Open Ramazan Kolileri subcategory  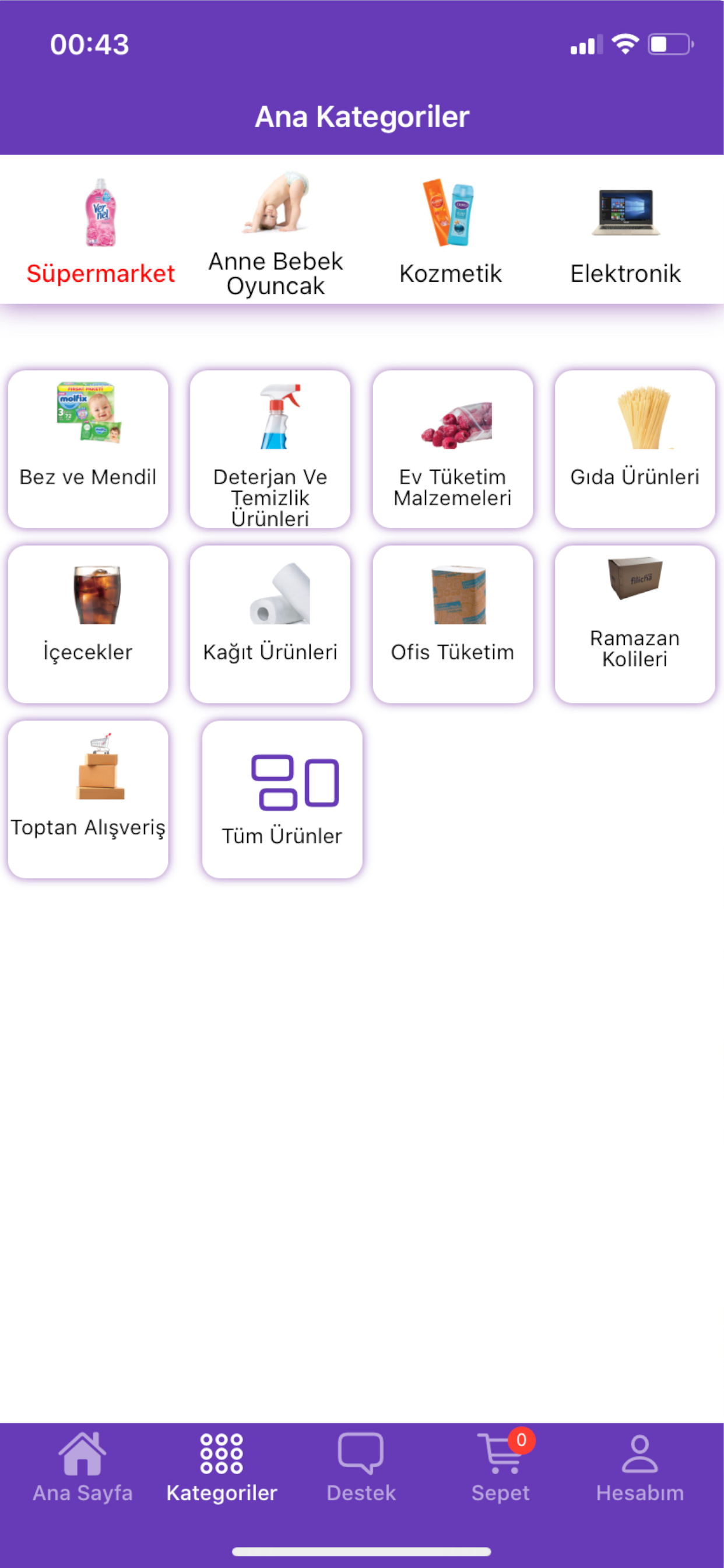point(635,624)
